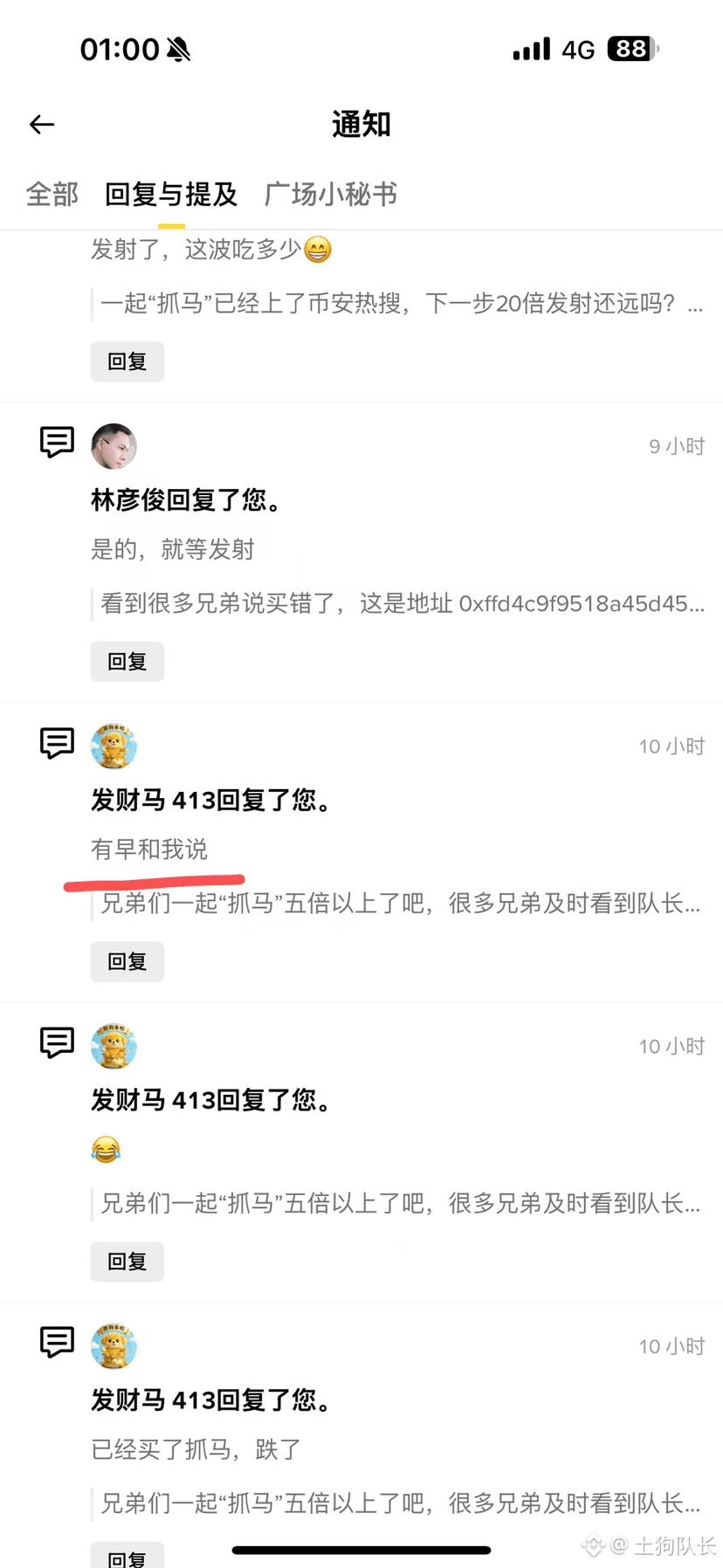Tap 回复 under the 有早和我说 comment
723x1568 pixels.
[x=127, y=961]
